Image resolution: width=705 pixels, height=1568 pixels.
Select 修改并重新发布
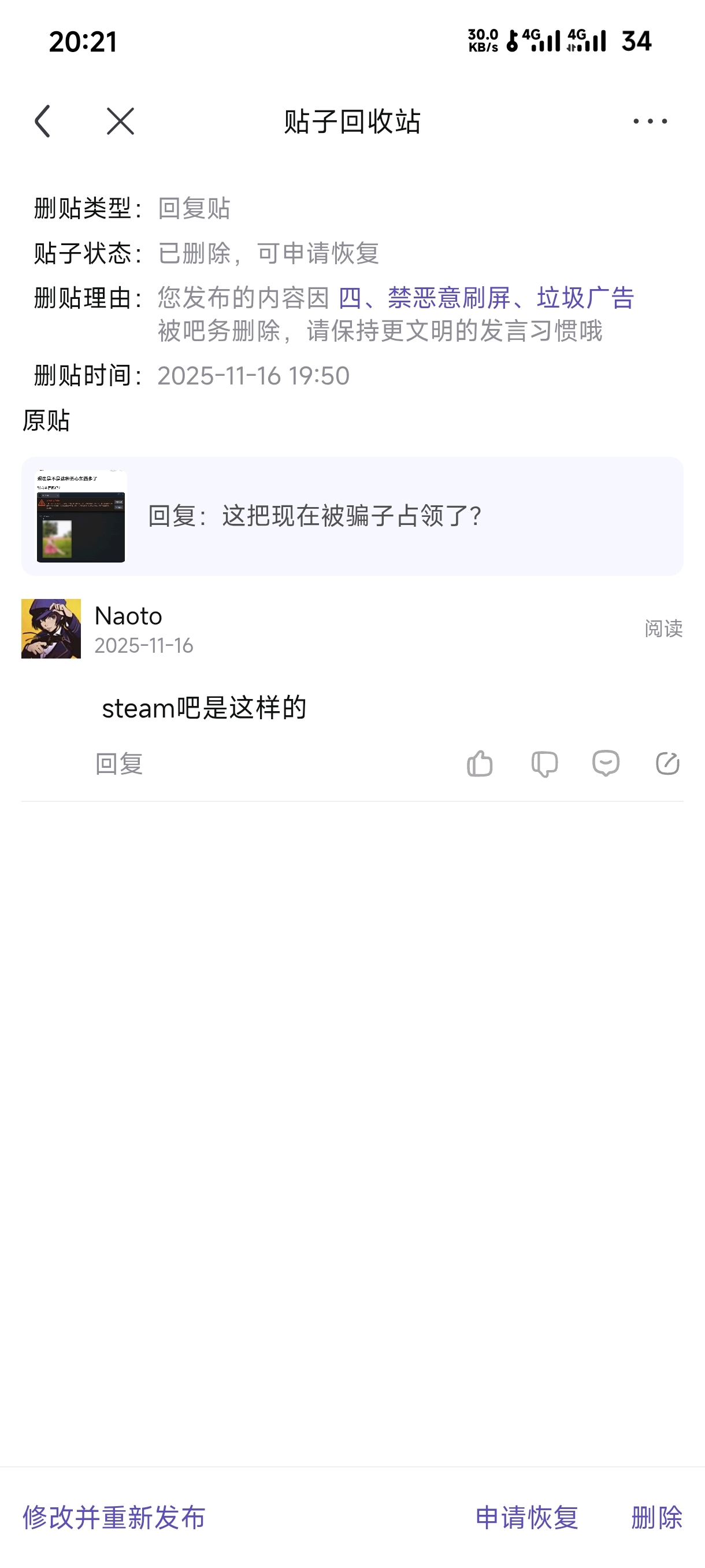pos(114,1517)
